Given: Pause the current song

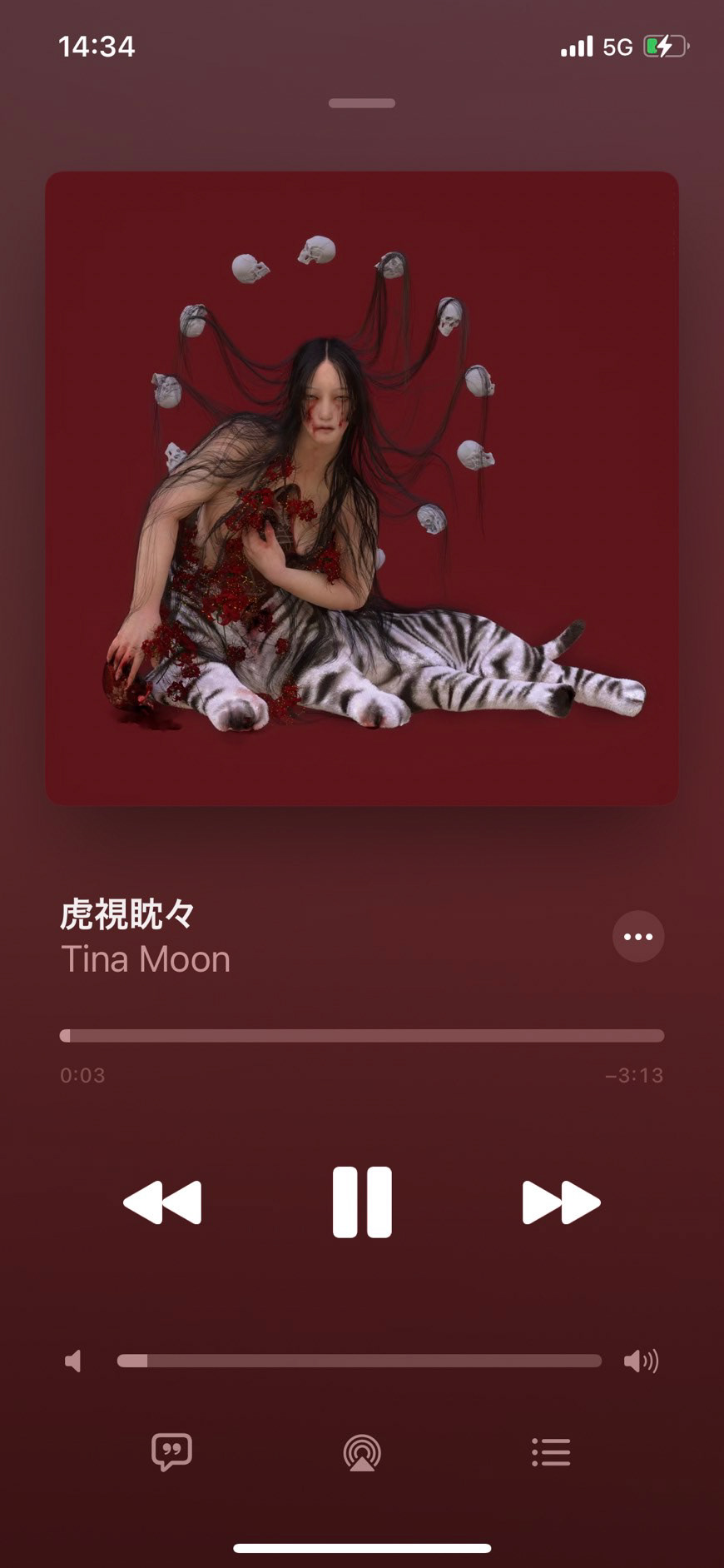Looking at the screenshot, I should point(362,1202).
